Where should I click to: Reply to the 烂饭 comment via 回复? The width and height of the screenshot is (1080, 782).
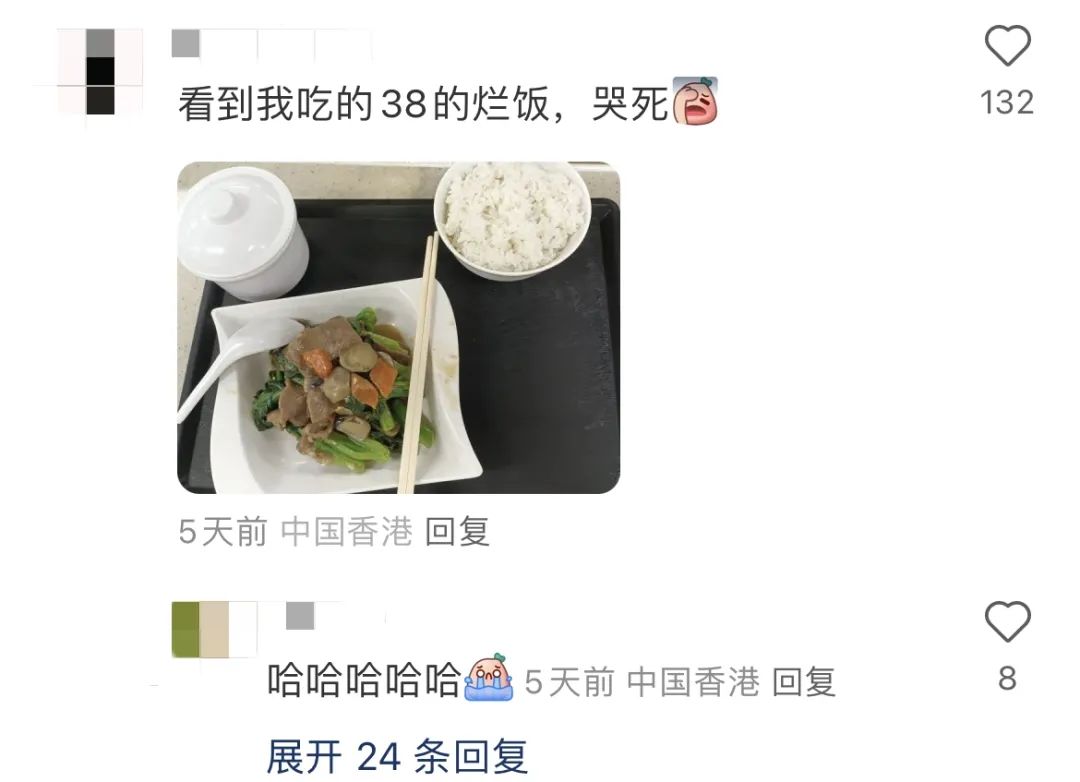457,532
